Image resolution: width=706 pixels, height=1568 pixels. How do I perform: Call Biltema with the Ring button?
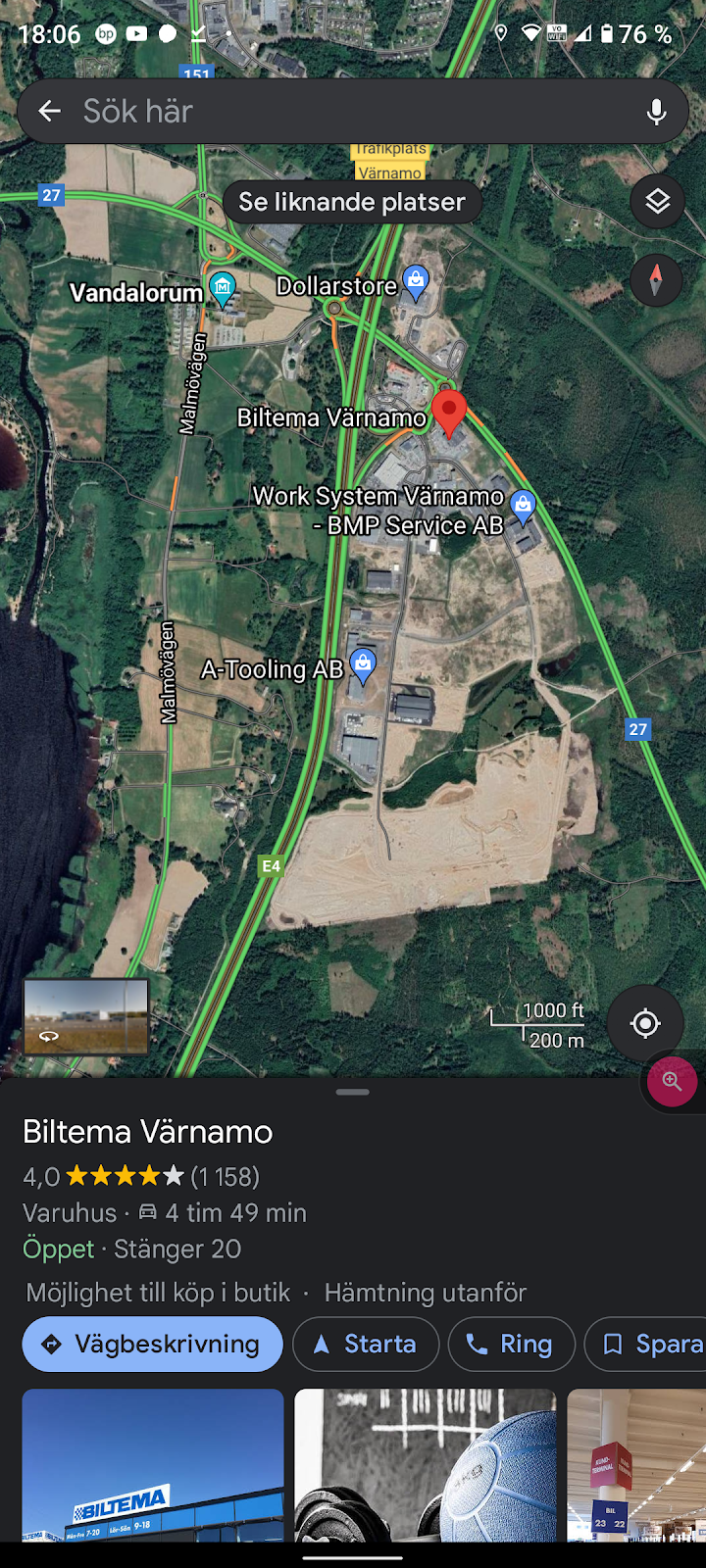(x=511, y=1344)
